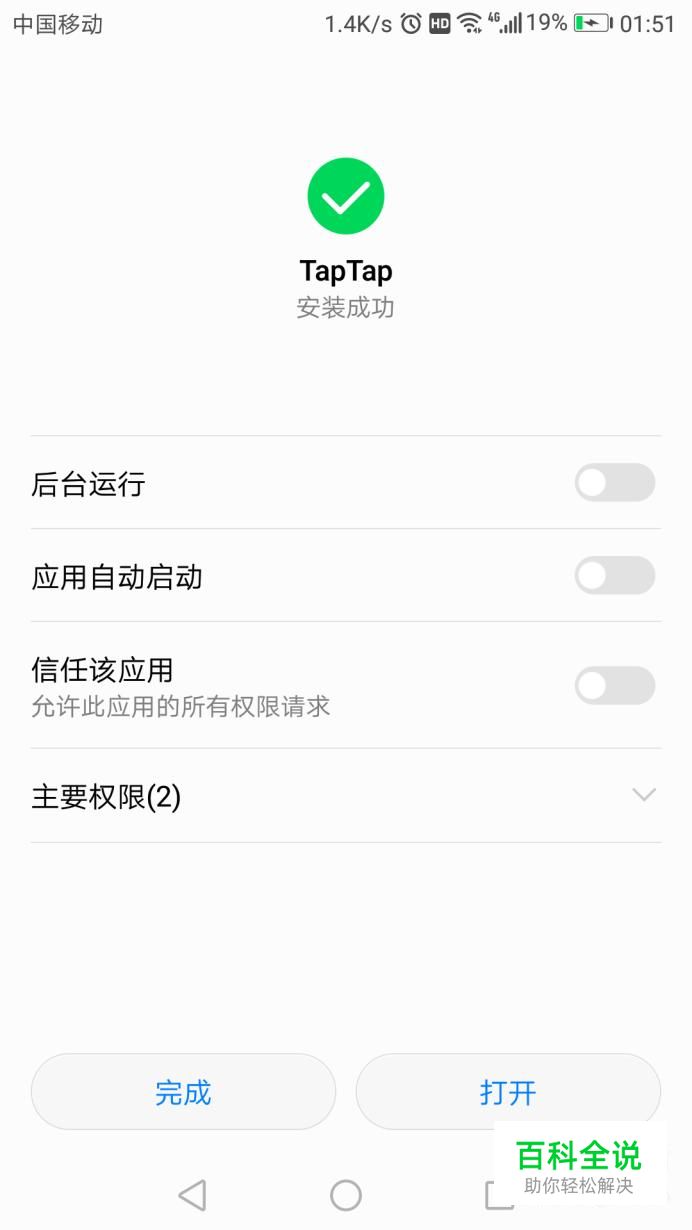
Task: Tap the 完成 button
Action: point(183,1092)
